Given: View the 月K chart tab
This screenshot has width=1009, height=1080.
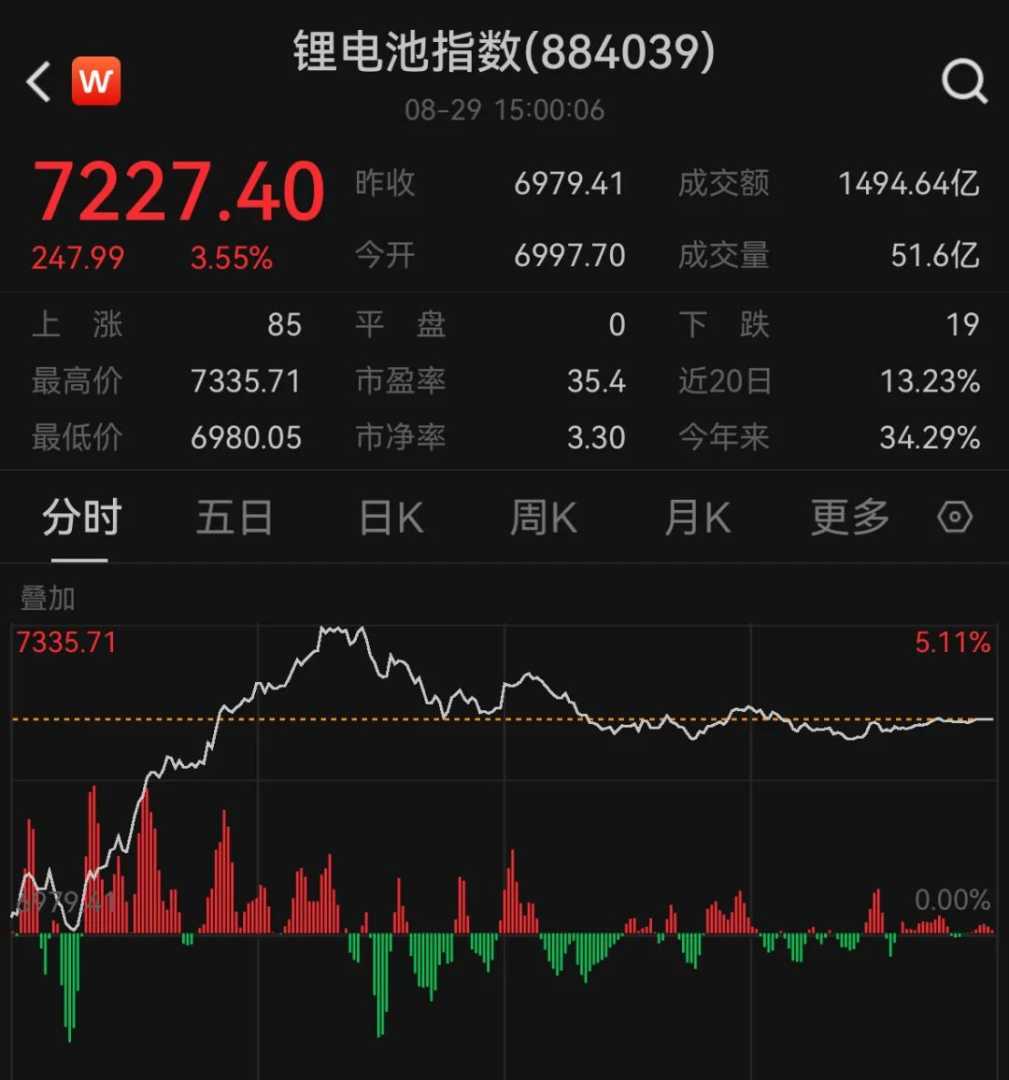Looking at the screenshot, I should [697, 518].
